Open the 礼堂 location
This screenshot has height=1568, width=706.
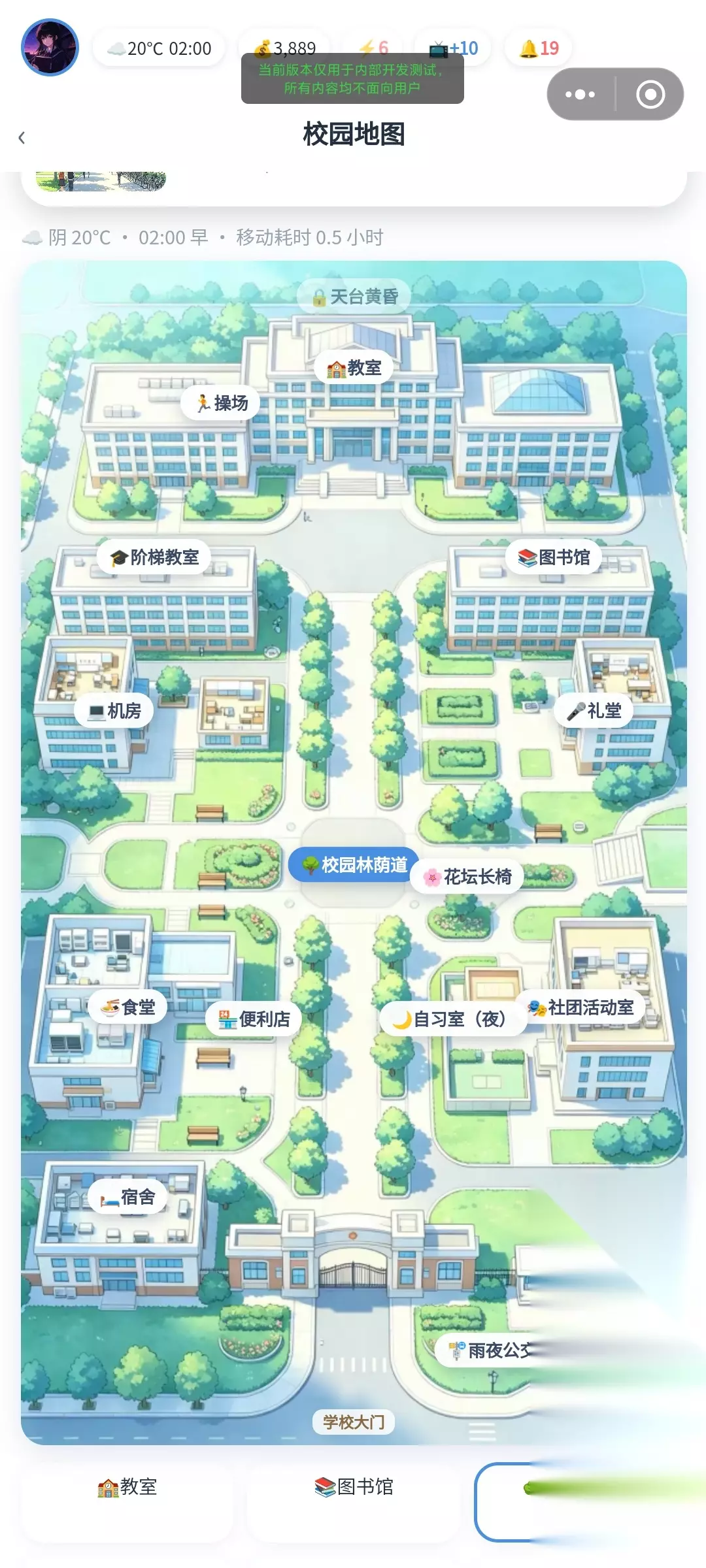point(594,711)
